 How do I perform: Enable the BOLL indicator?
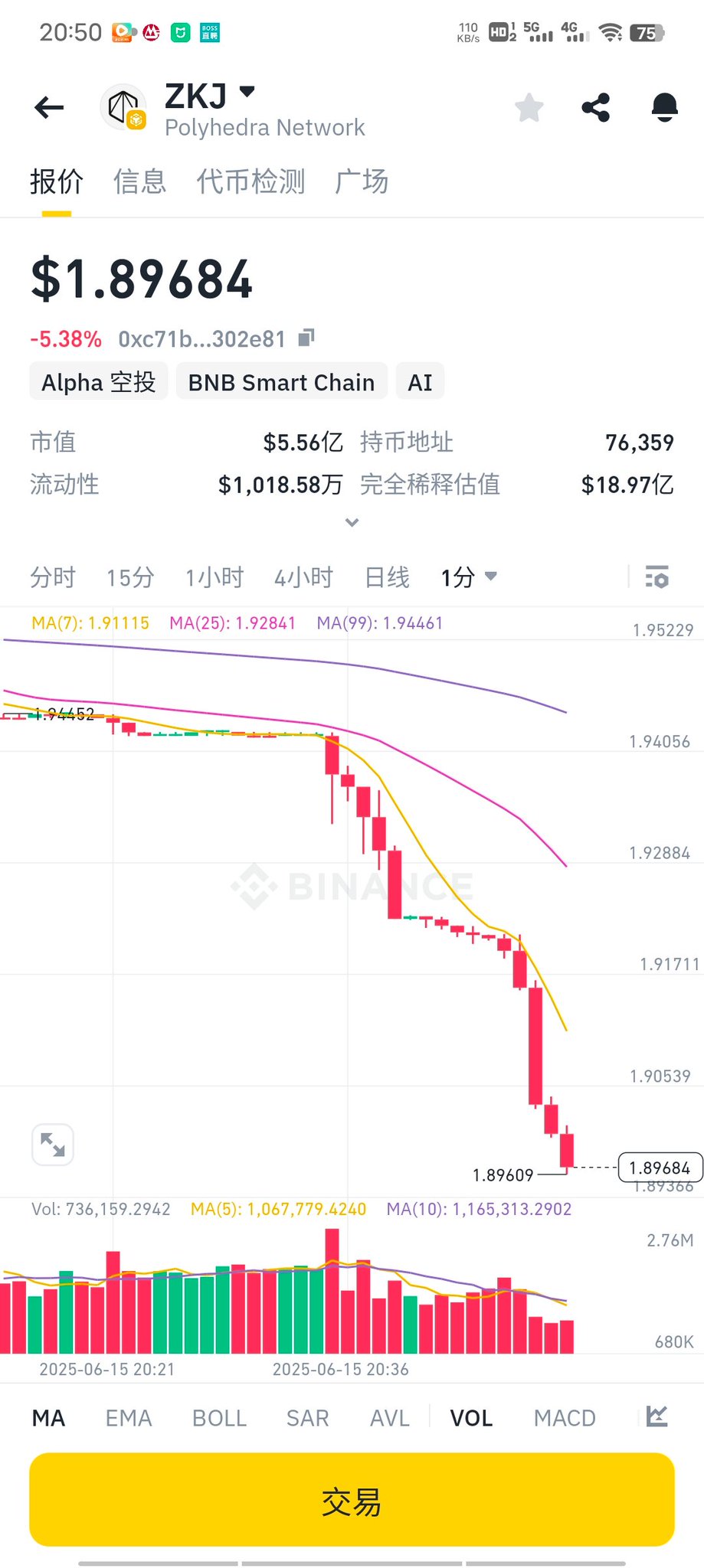coord(219,1419)
